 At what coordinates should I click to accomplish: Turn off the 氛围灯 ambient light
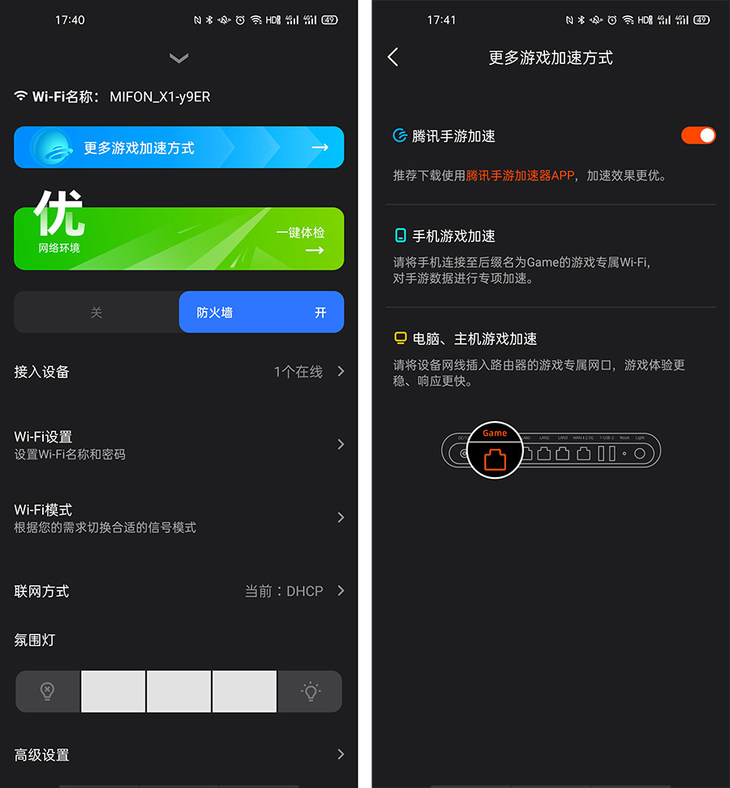pyautogui.click(x=47, y=691)
